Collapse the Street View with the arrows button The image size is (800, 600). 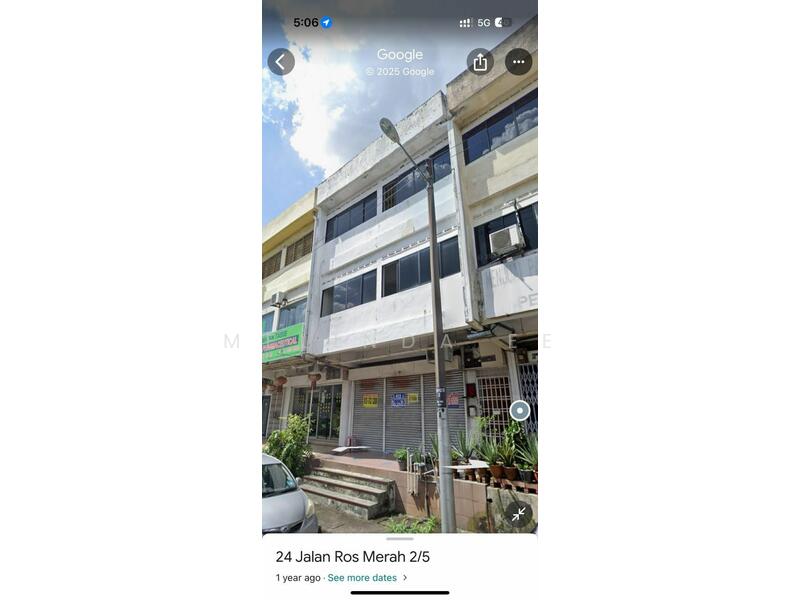[518, 514]
